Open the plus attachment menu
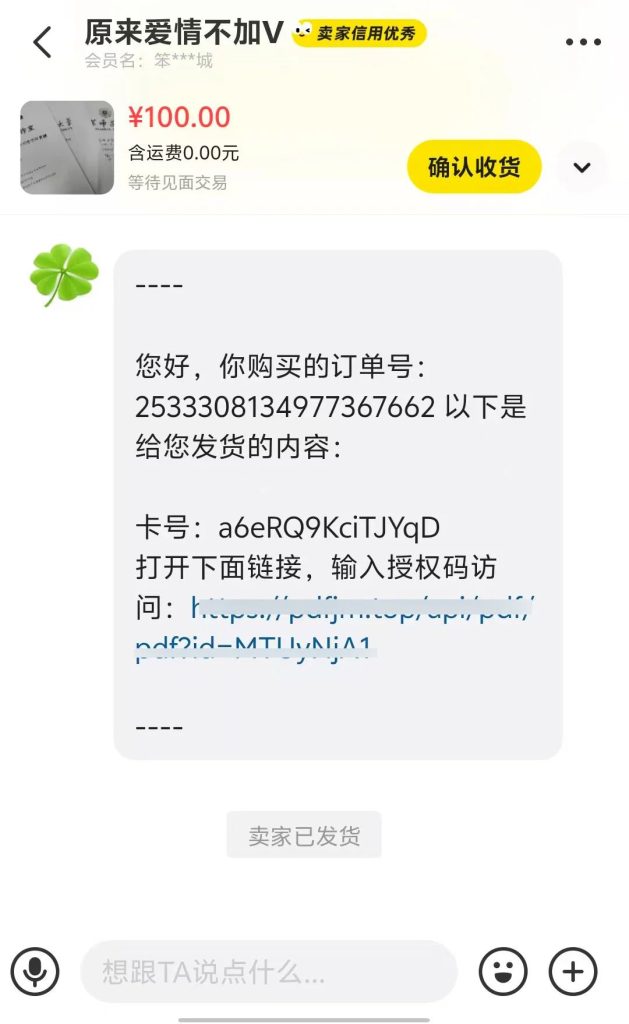 point(573,971)
